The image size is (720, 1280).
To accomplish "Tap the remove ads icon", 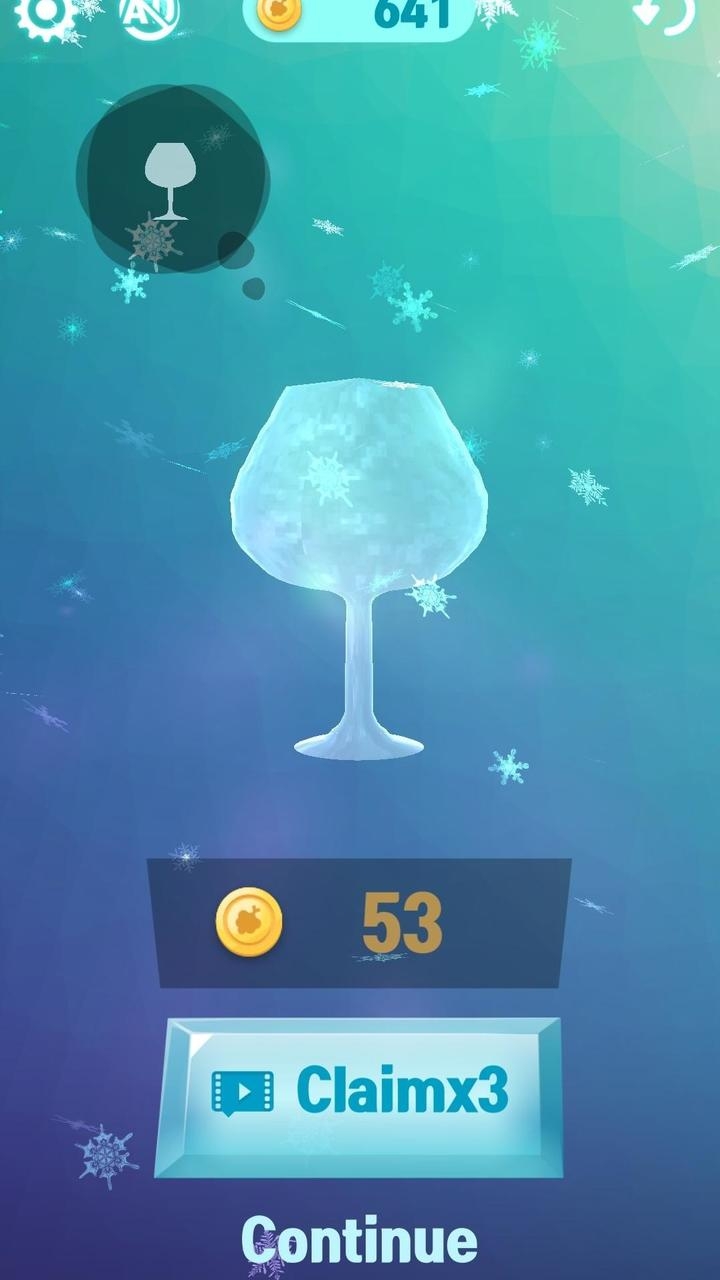I will tap(150, 14).
